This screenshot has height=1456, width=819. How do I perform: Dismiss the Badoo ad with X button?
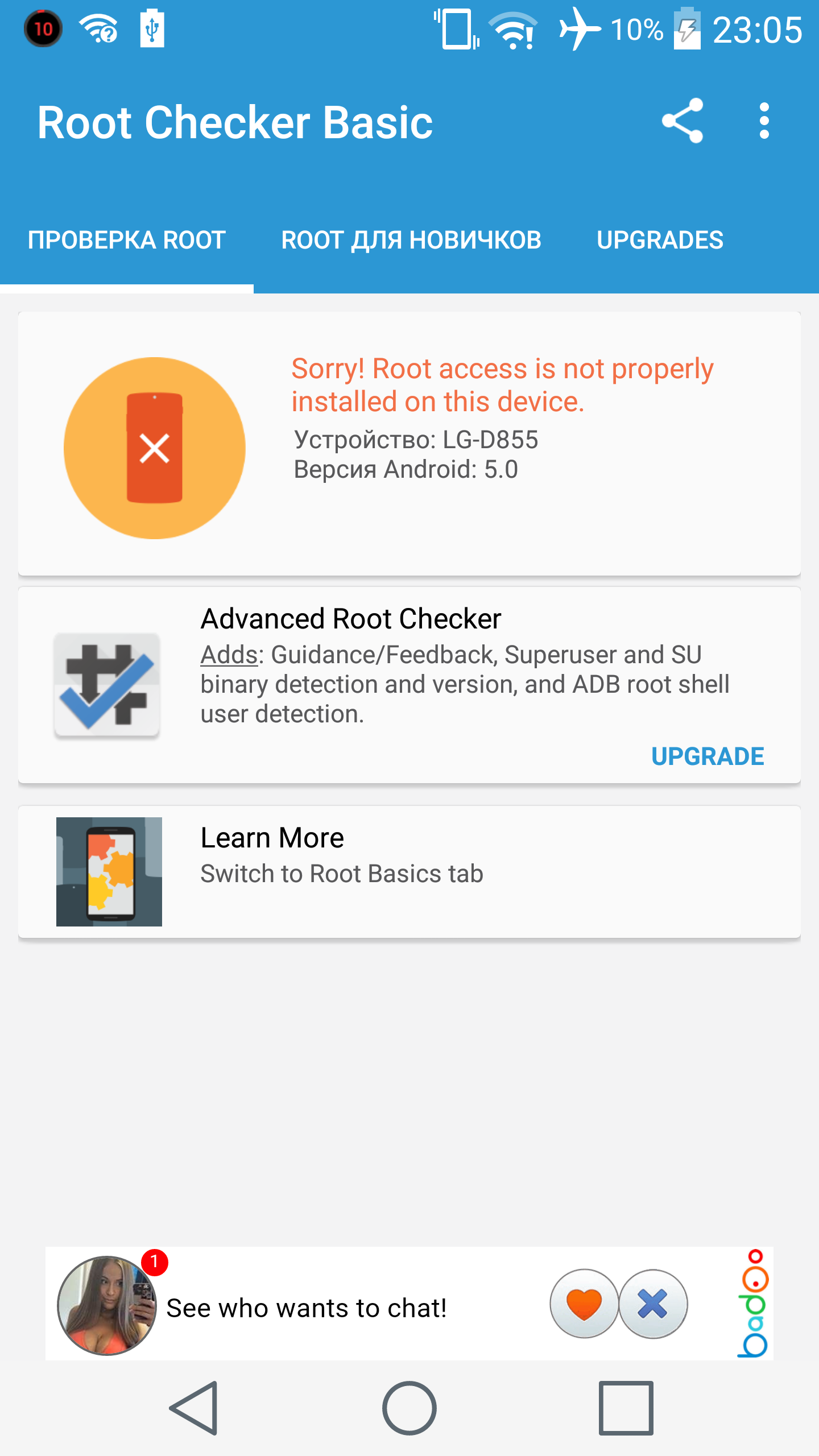click(x=652, y=1304)
